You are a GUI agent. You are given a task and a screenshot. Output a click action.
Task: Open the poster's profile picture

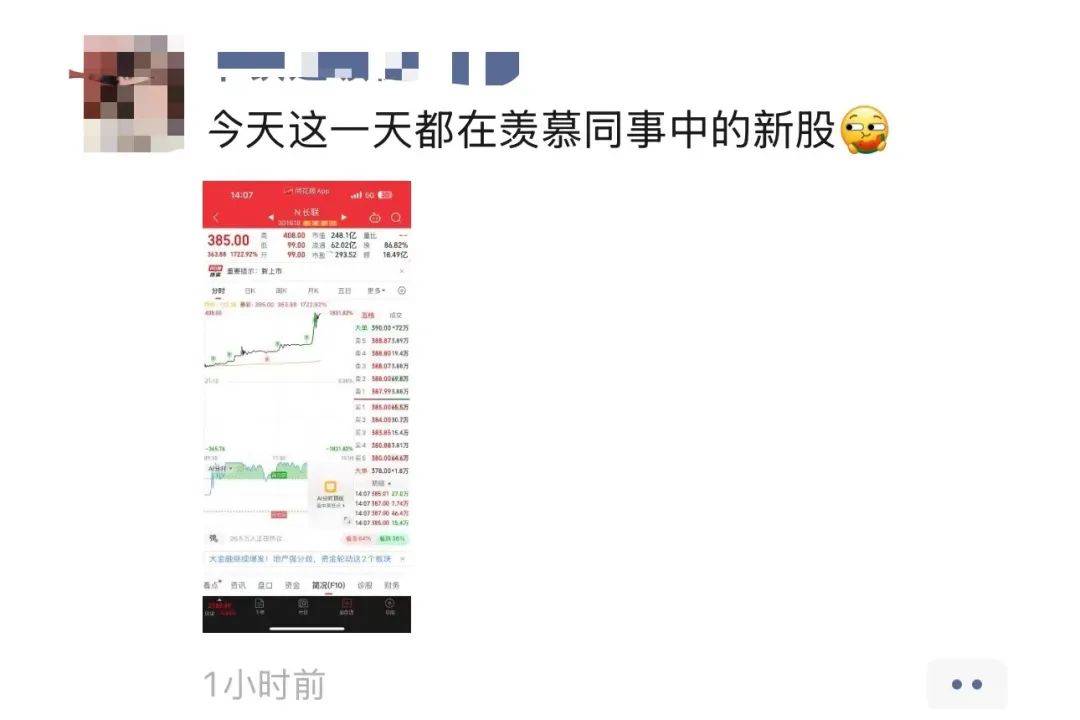pos(133,93)
